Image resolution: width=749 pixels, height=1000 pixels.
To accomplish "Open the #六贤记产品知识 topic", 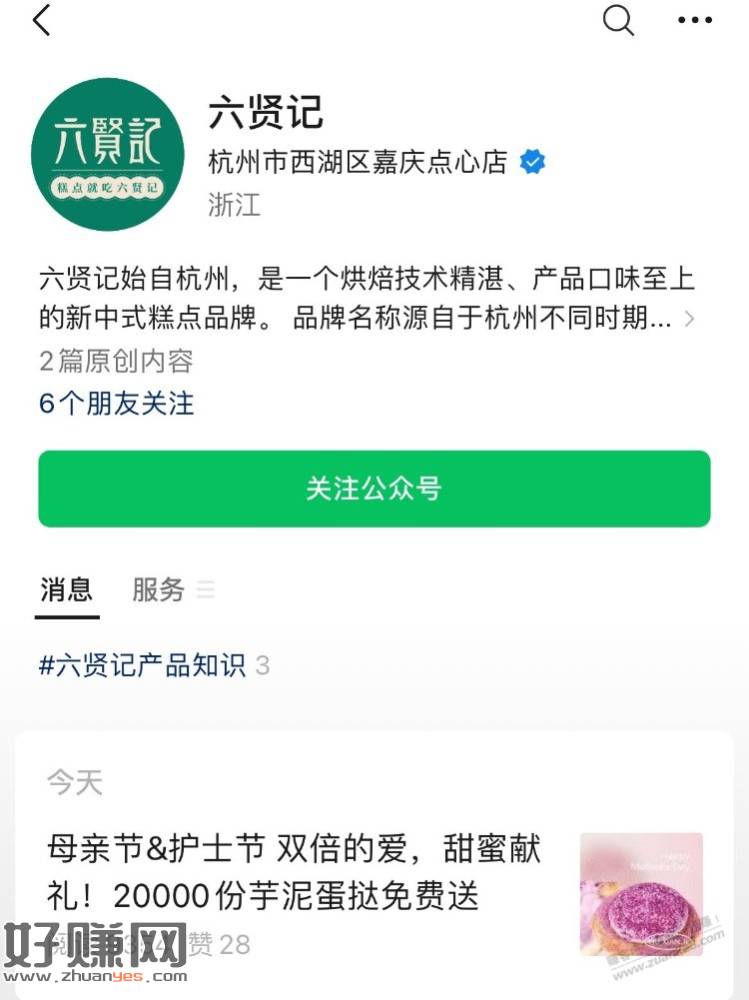I will pos(142,665).
